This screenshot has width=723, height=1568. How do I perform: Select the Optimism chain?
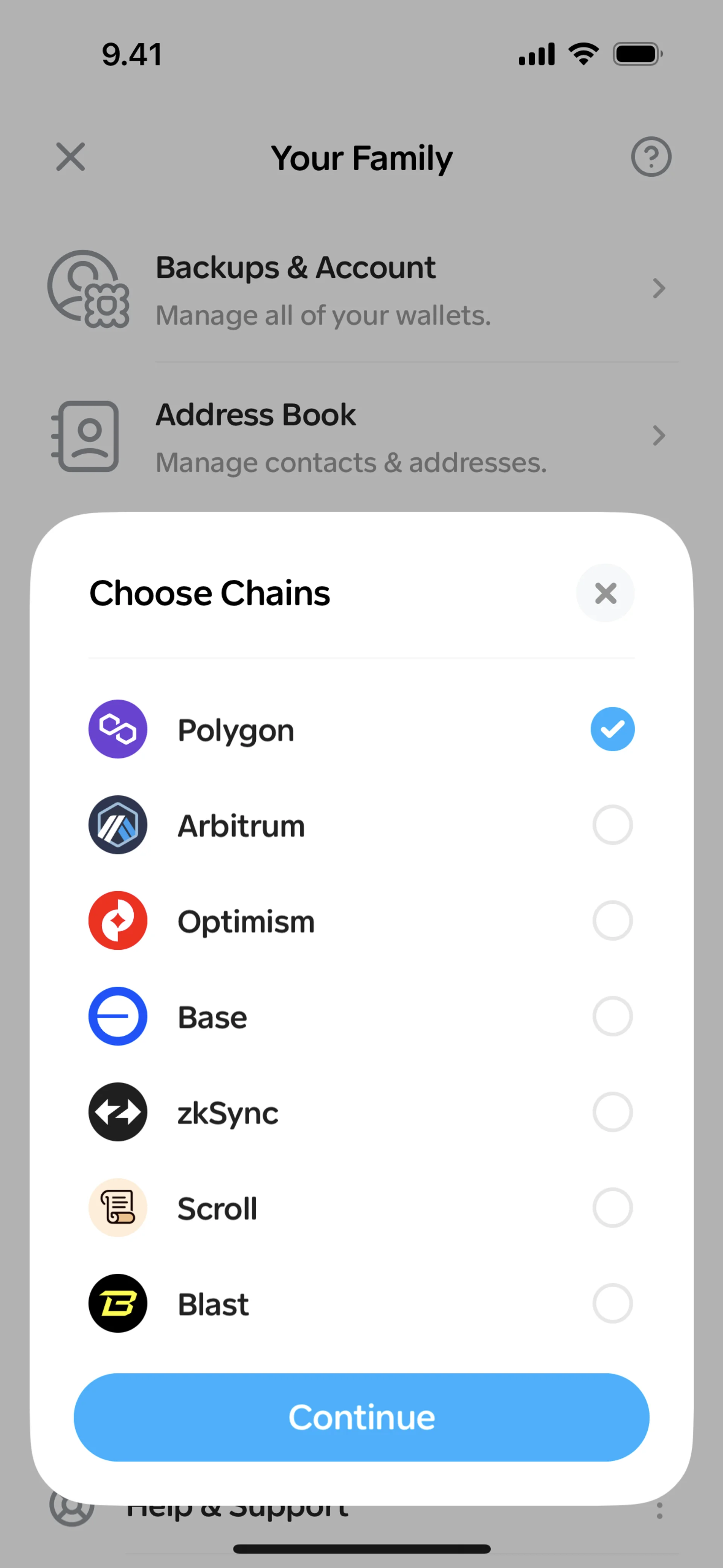click(x=612, y=920)
